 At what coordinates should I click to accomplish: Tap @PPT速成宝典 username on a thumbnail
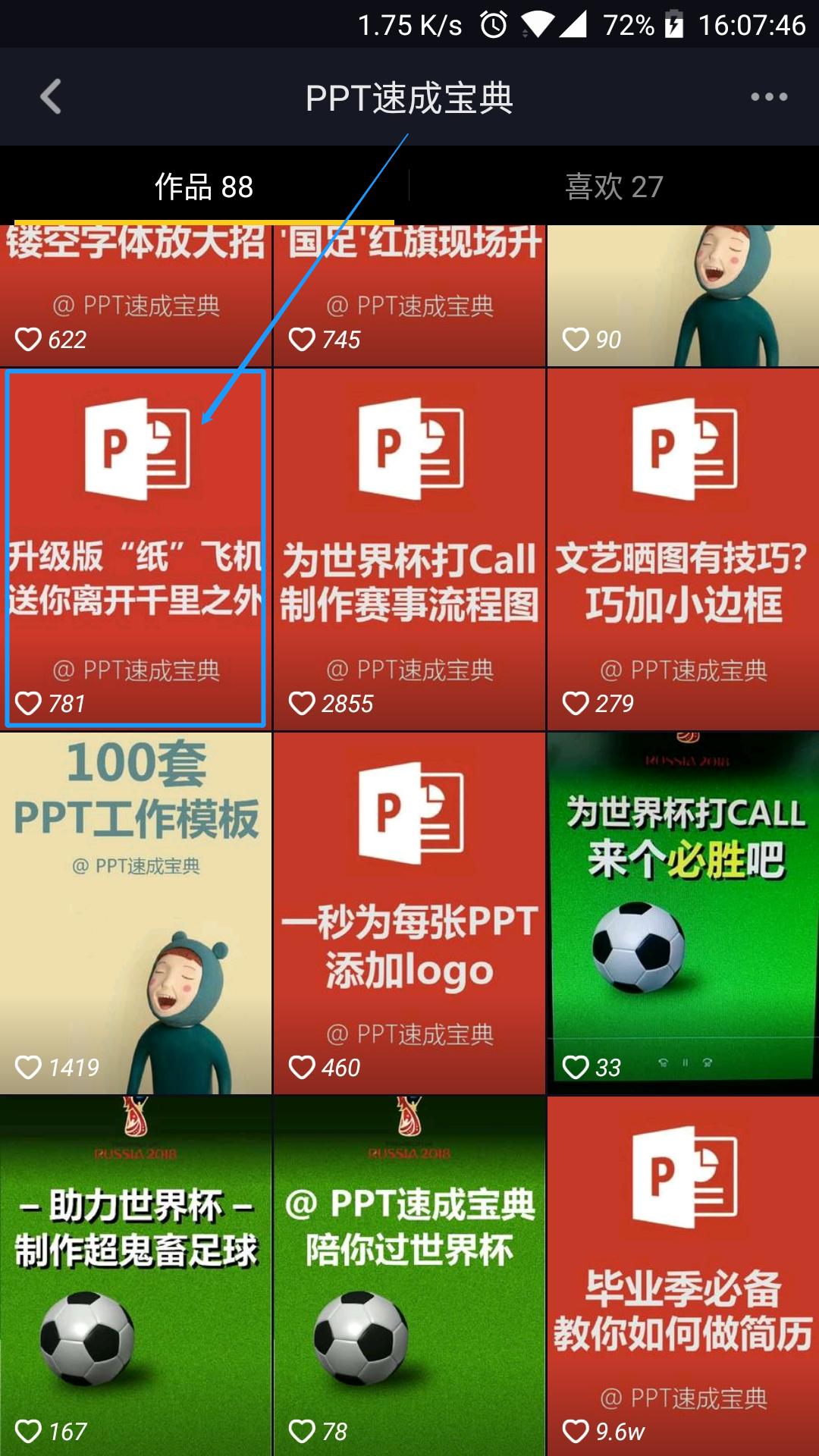(136, 669)
